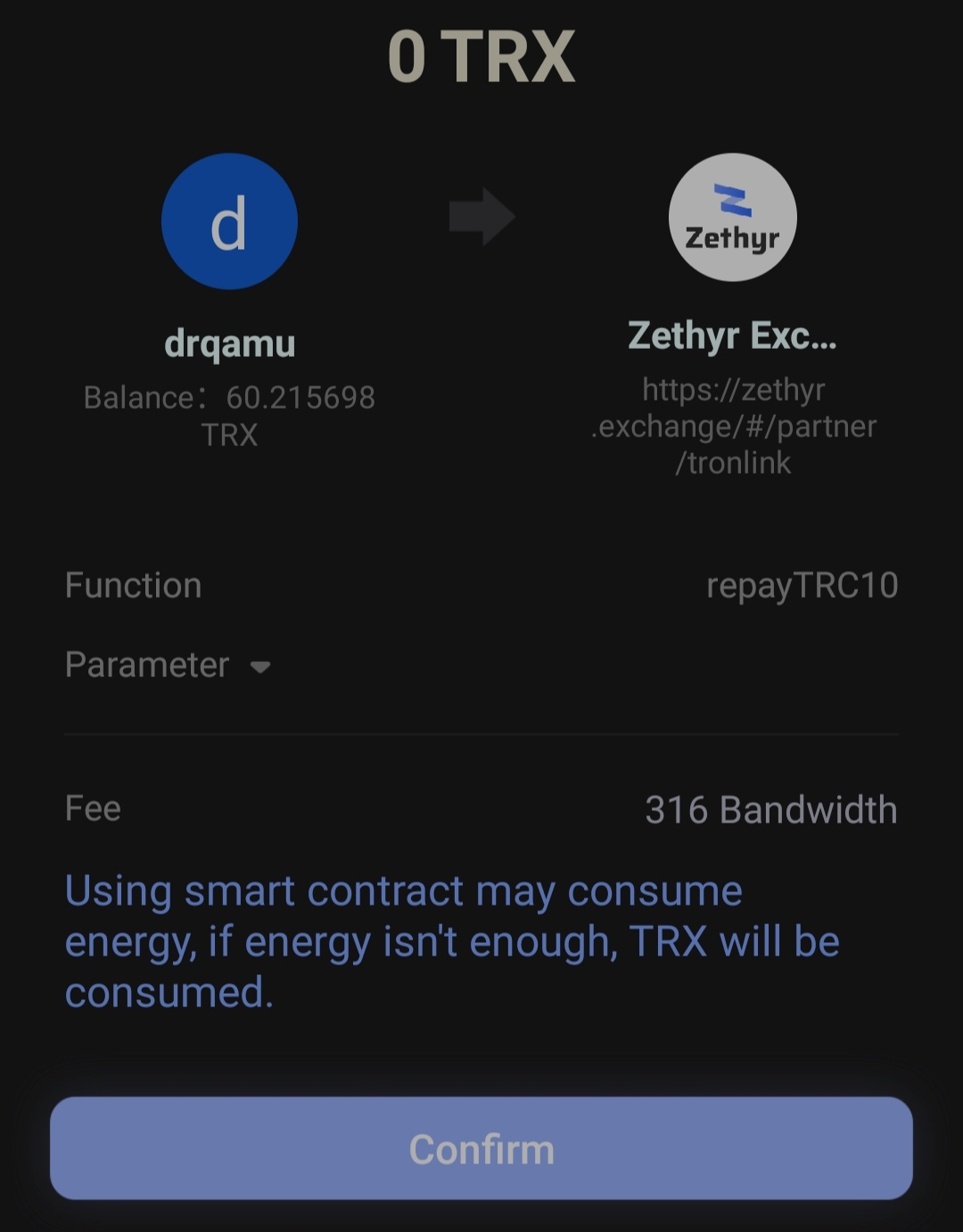Confirm the repayTRC10 transaction

(481, 1148)
